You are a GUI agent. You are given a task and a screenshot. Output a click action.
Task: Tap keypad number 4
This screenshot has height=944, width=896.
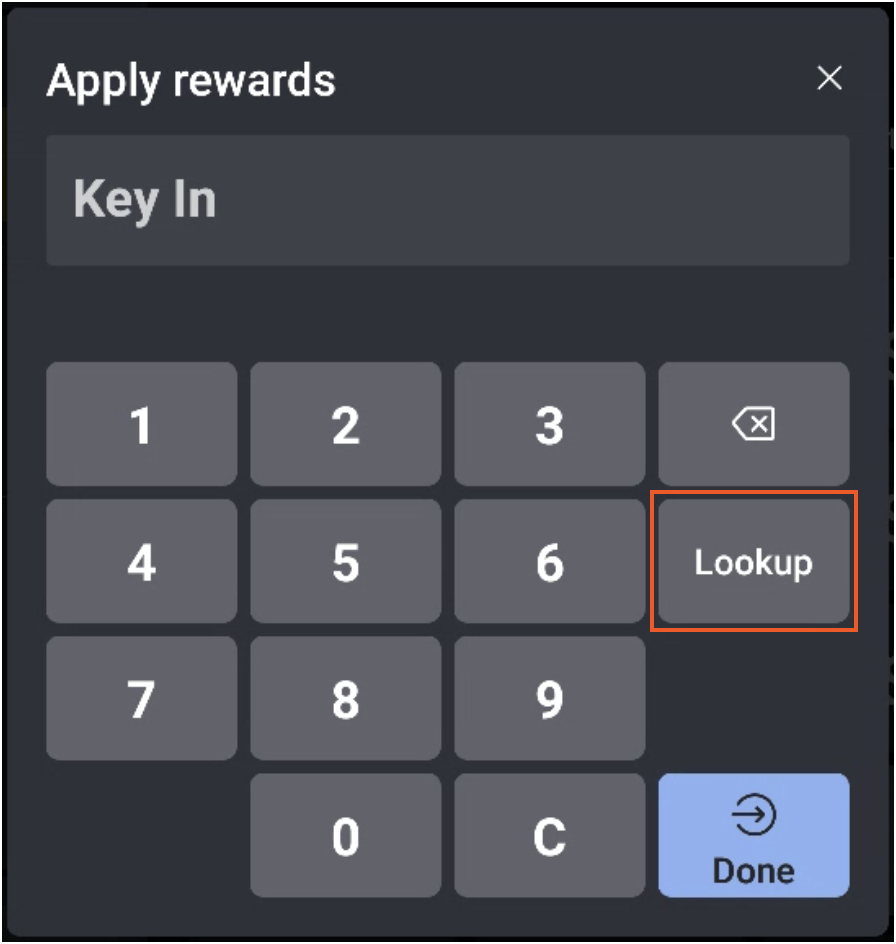tap(141, 562)
